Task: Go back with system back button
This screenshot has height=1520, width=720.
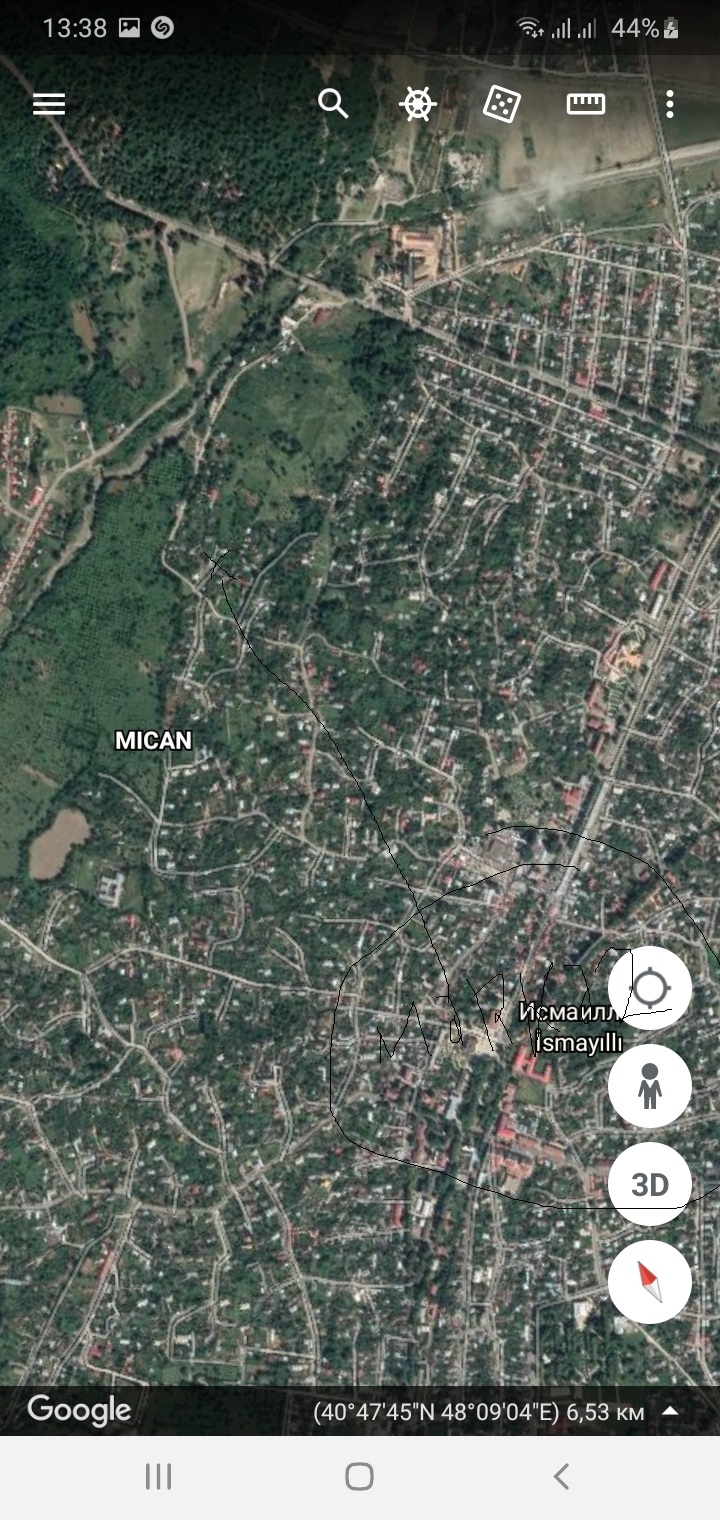Action: tap(561, 1476)
